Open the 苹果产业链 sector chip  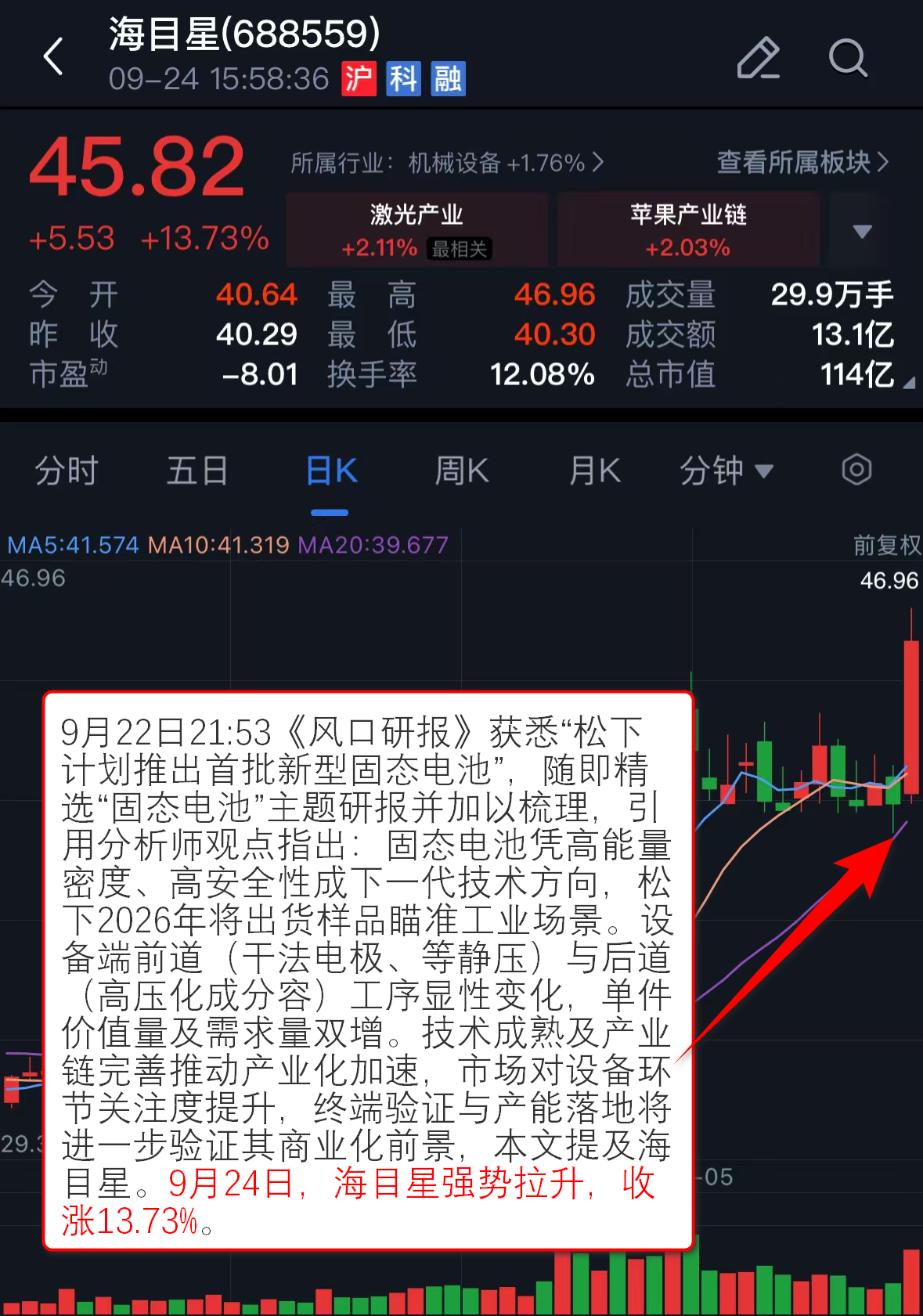(688, 230)
